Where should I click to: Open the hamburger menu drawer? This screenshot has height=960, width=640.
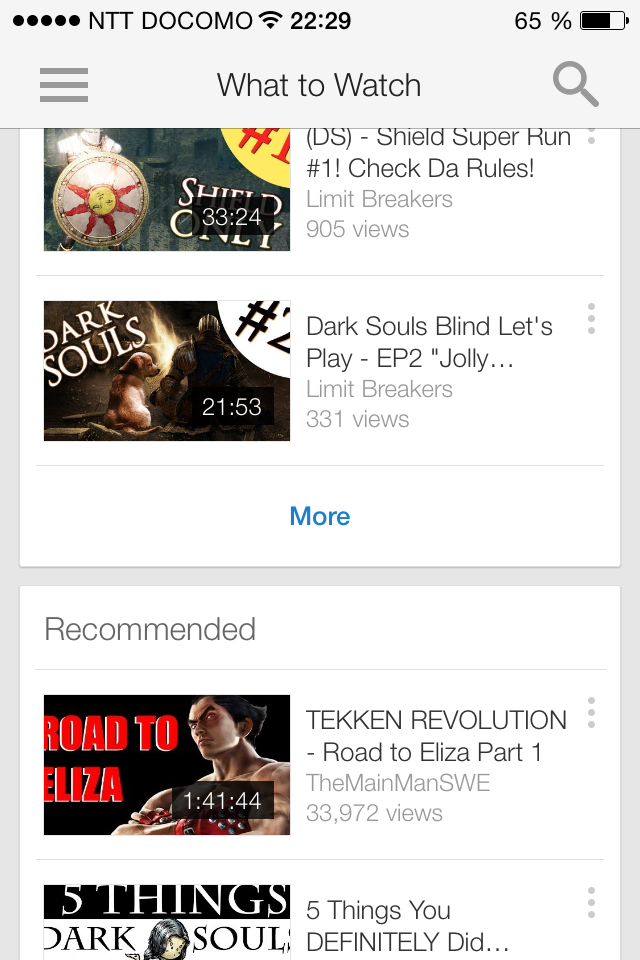point(64,85)
